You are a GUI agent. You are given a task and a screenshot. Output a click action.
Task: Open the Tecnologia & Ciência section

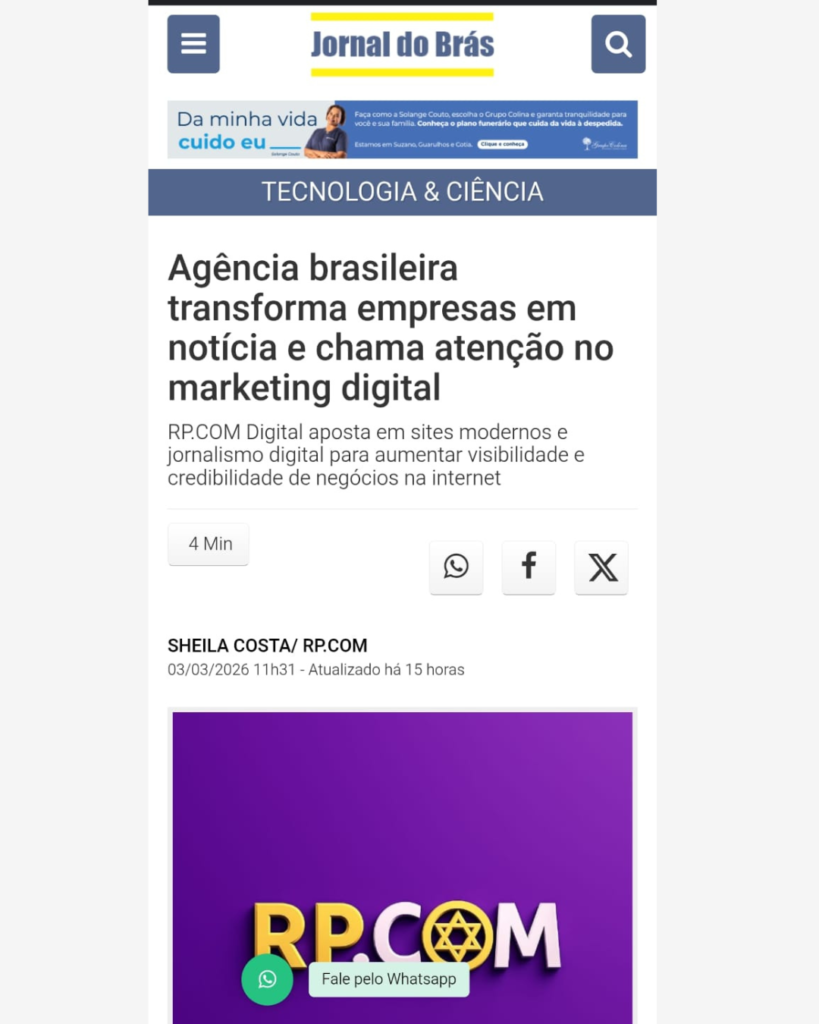tap(402, 192)
